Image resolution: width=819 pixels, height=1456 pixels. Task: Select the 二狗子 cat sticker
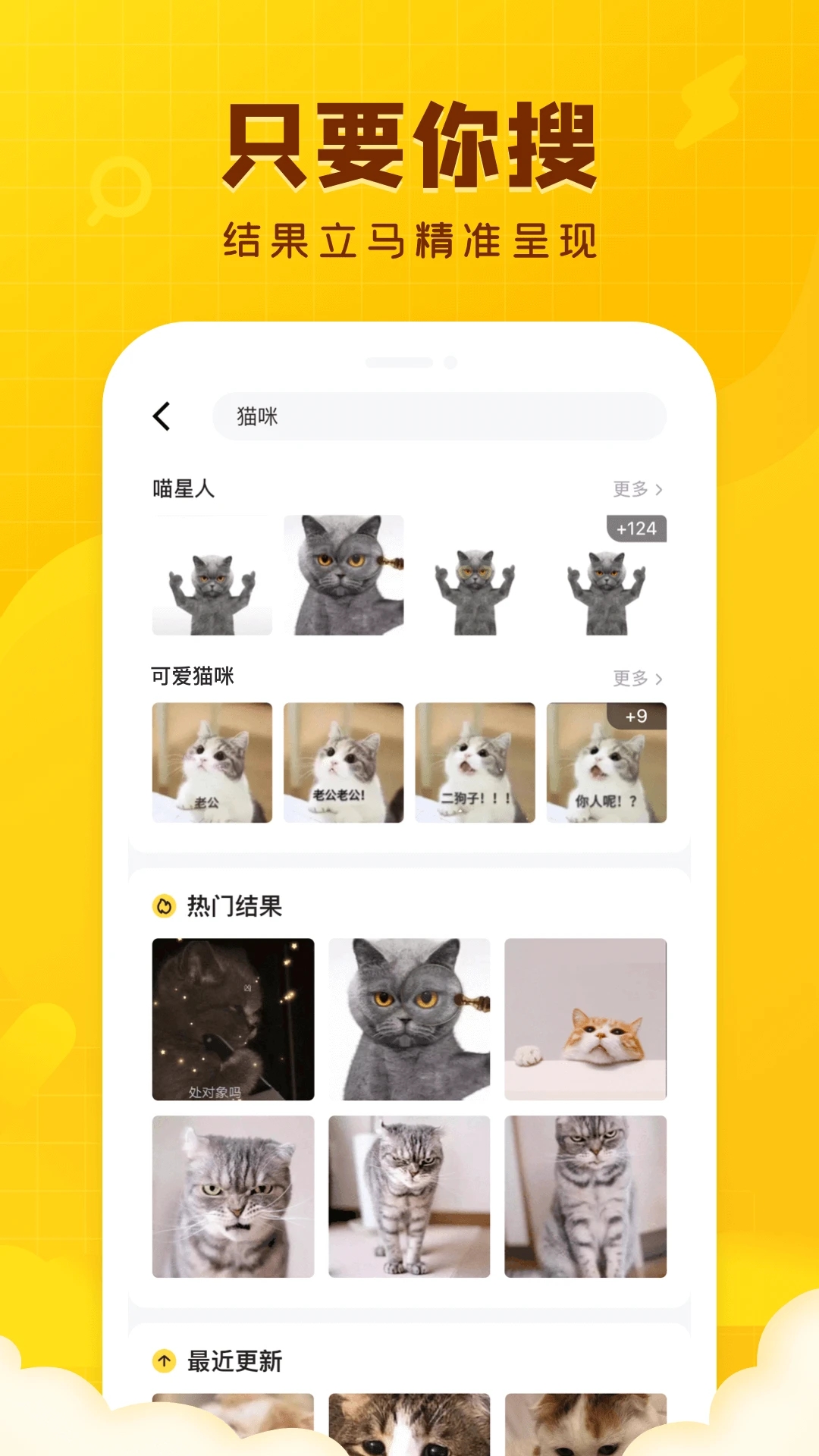click(475, 762)
